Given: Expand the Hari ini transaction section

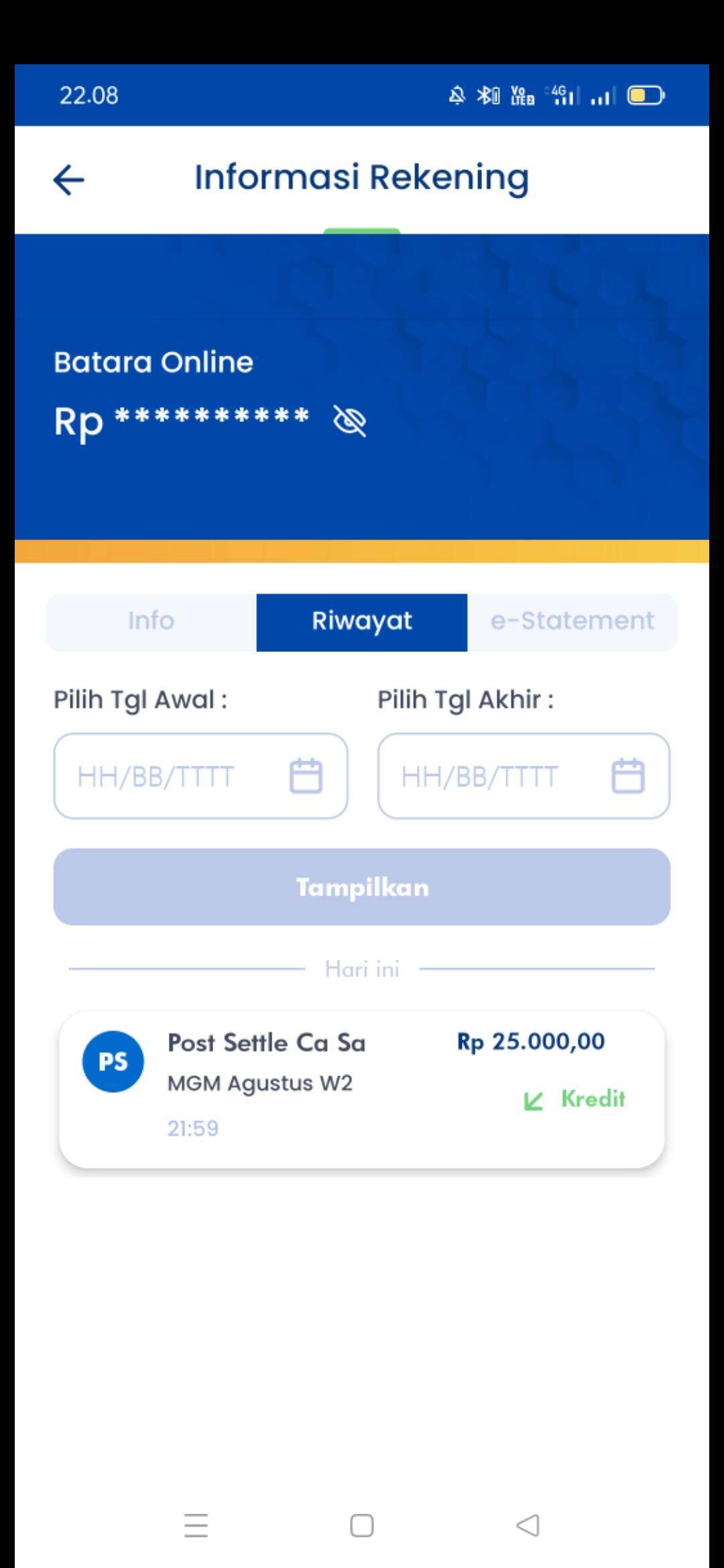Looking at the screenshot, I should click(362, 968).
